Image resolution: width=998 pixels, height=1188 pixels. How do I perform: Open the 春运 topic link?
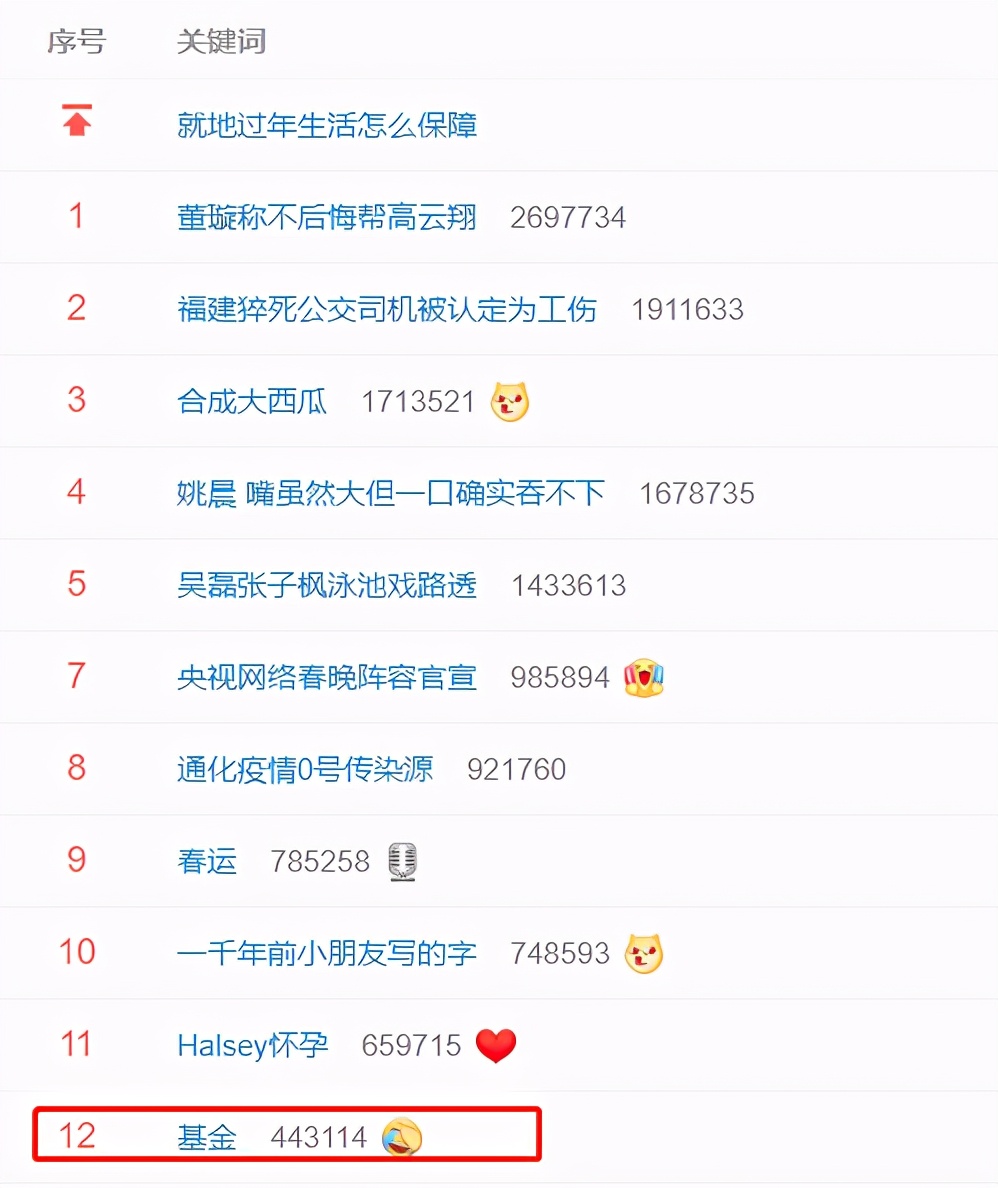coord(205,860)
